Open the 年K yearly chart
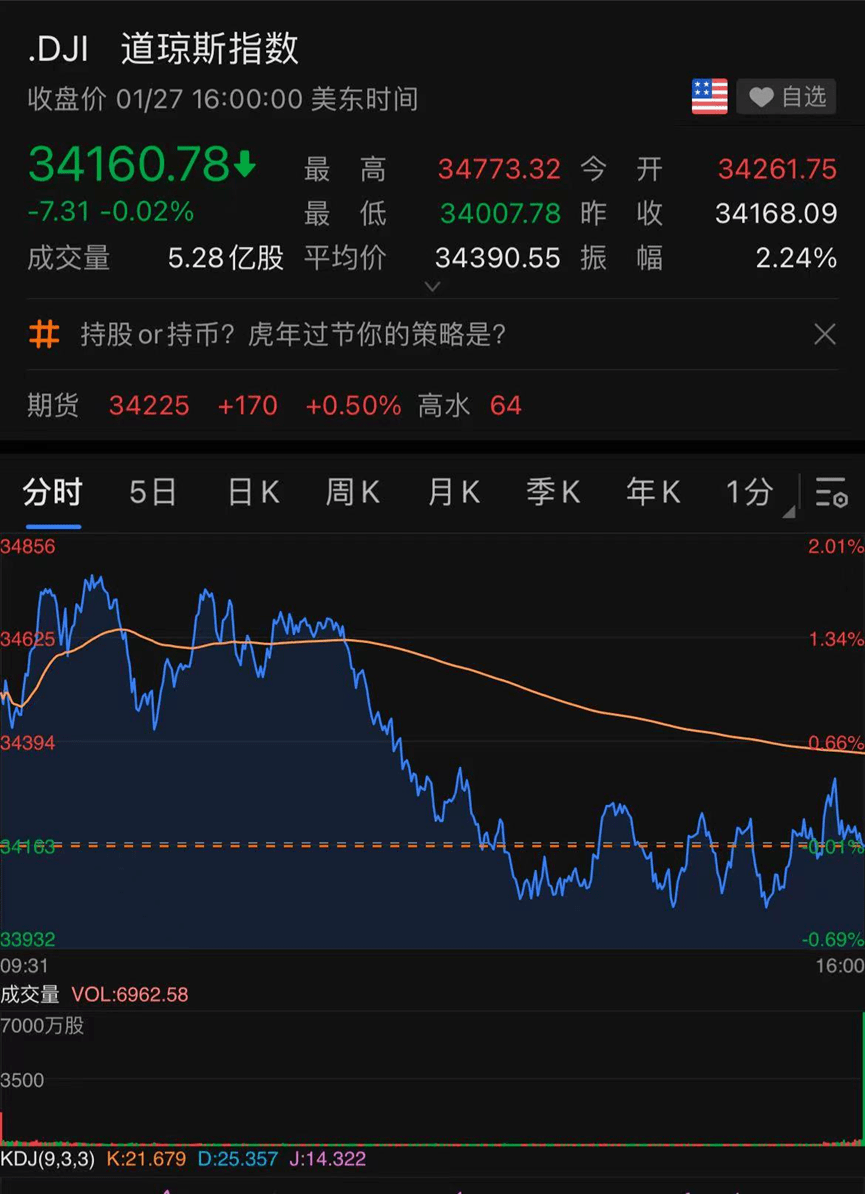 tap(653, 492)
